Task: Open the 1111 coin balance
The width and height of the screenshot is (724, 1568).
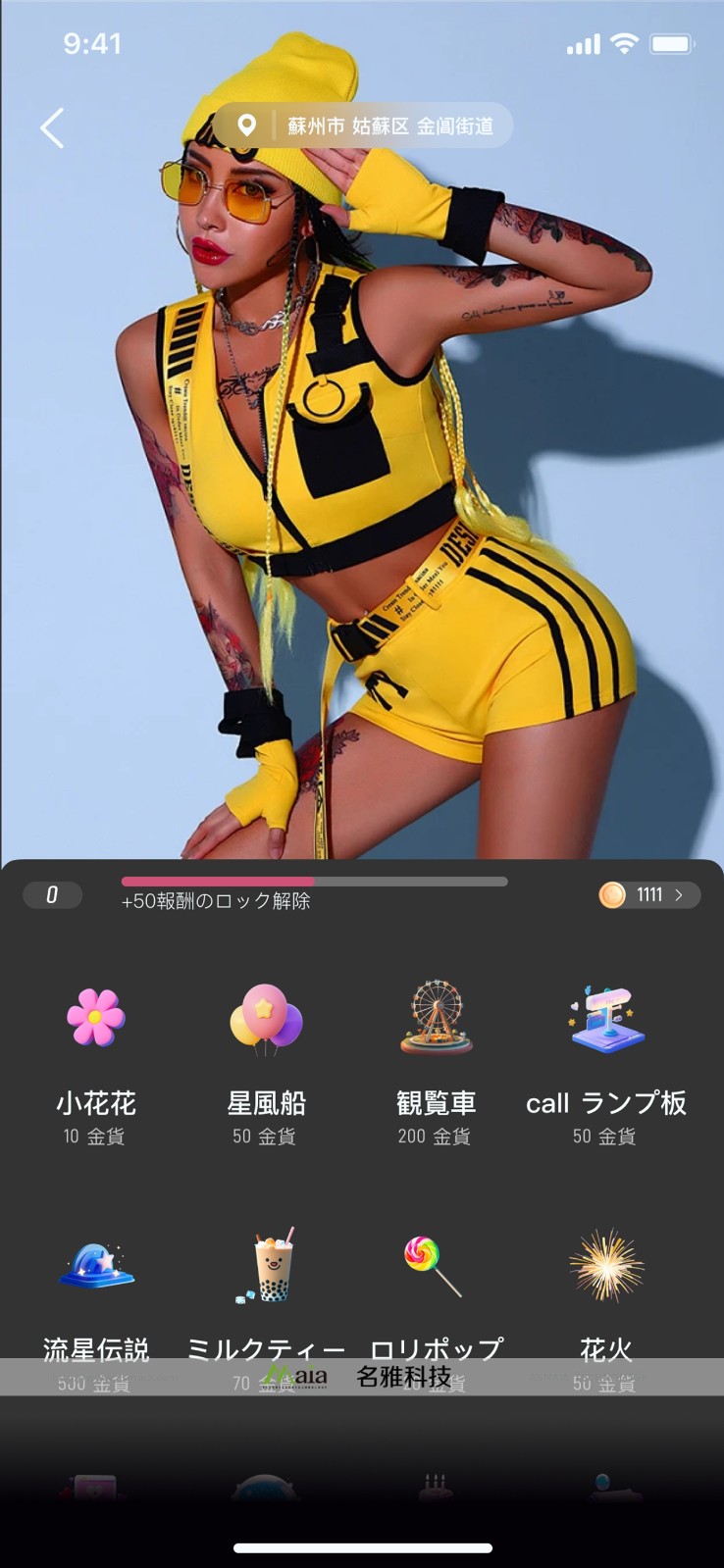Action: (x=648, y=894)
